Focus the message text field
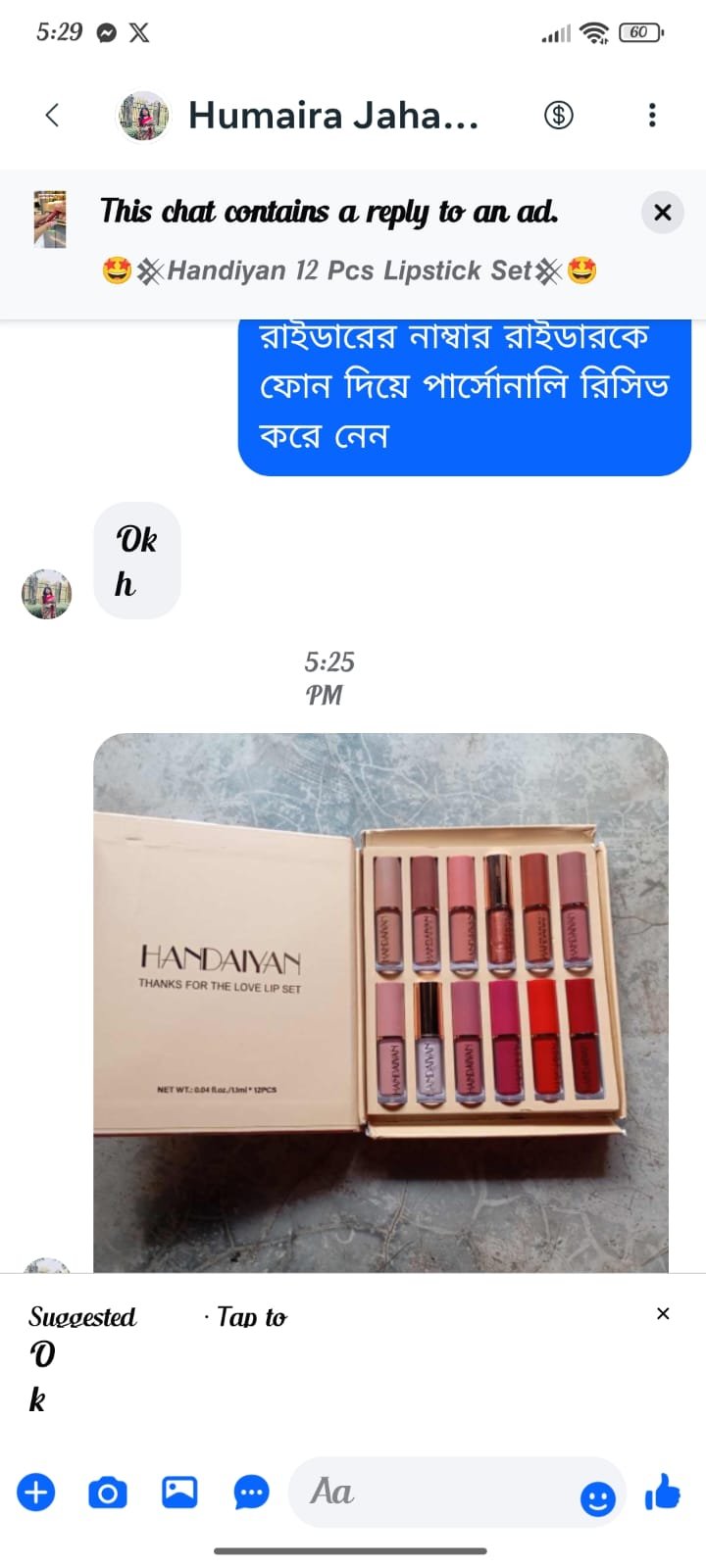 [x=431, y=1493]
